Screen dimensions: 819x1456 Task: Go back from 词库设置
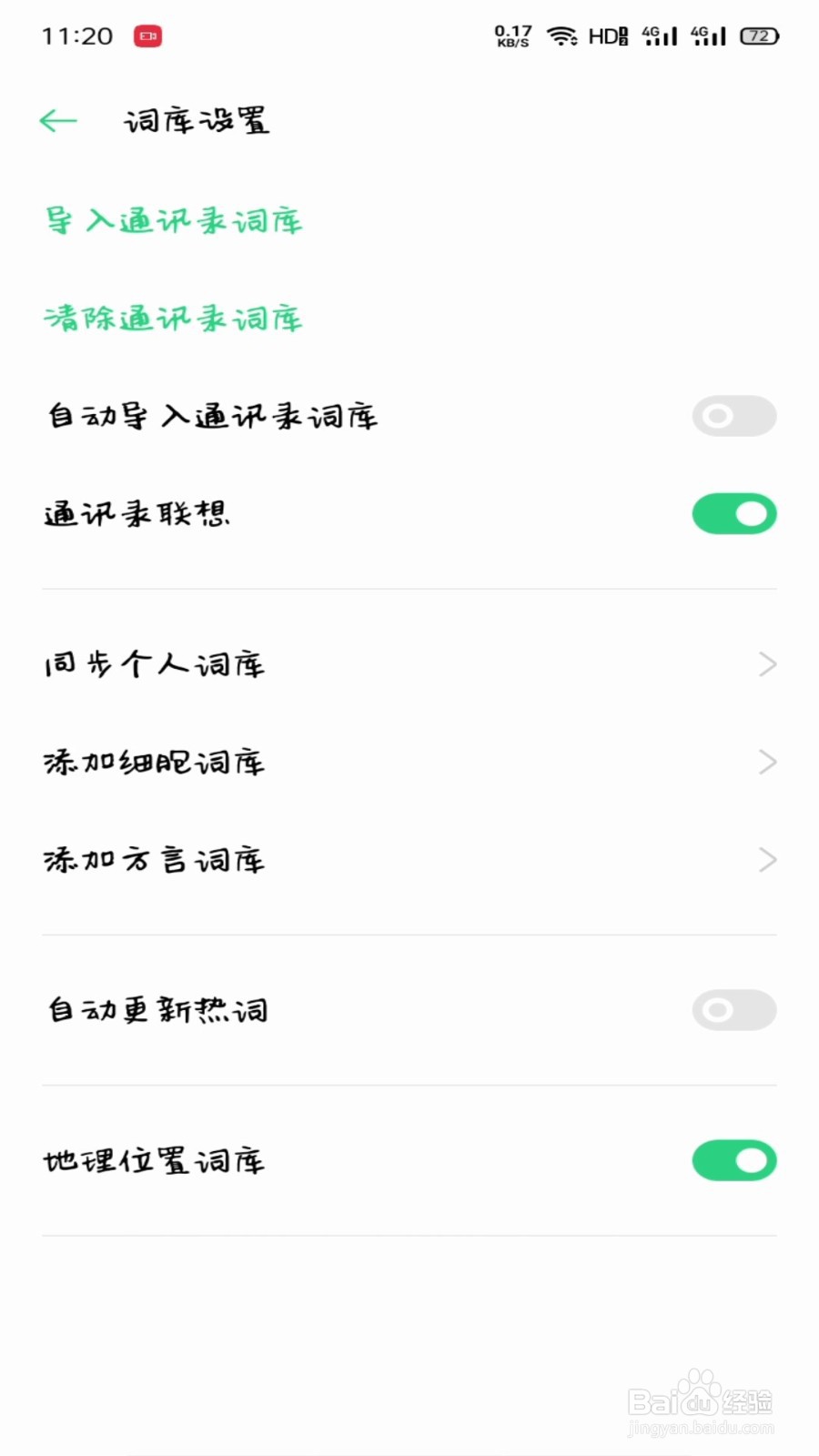click(58, 120)
